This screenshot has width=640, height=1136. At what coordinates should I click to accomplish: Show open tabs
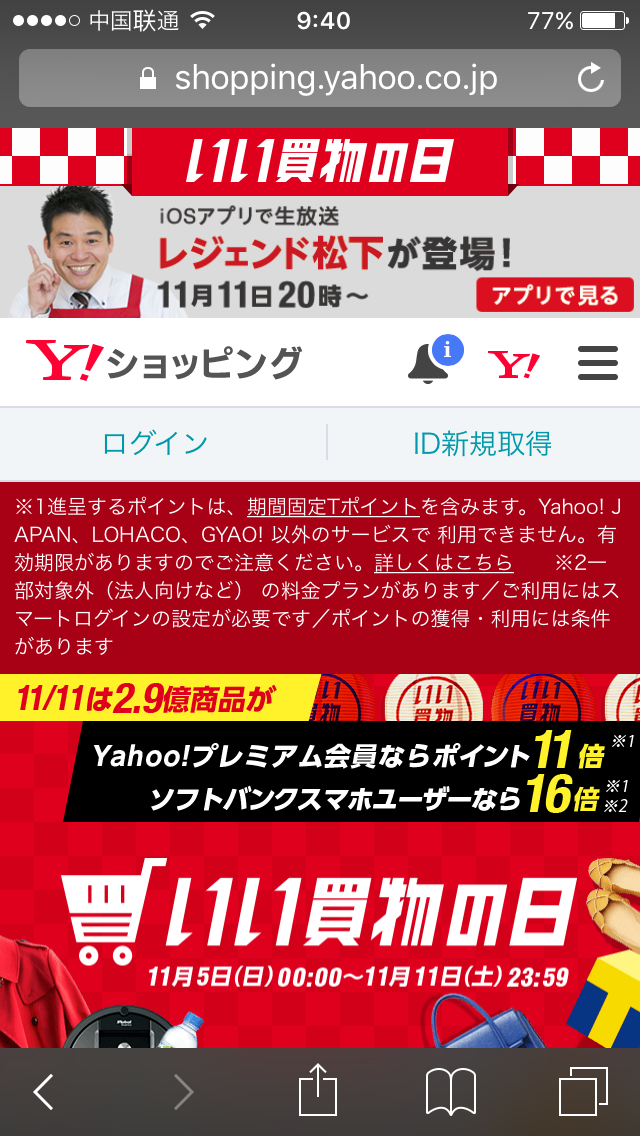pos(583,1092)
